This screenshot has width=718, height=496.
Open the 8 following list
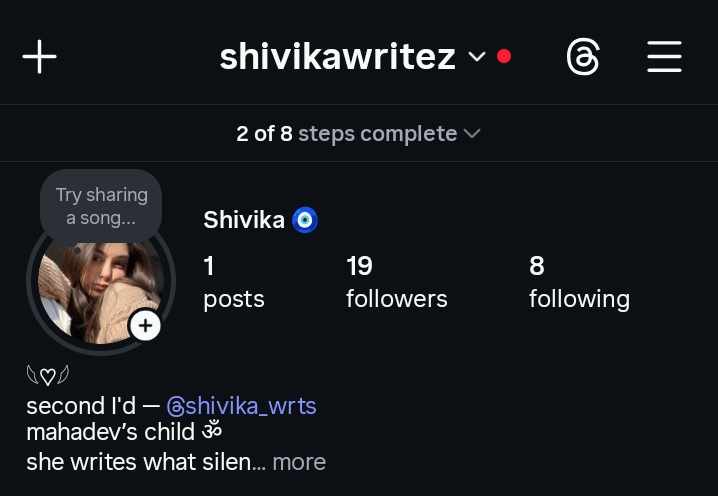pos(579,282)
